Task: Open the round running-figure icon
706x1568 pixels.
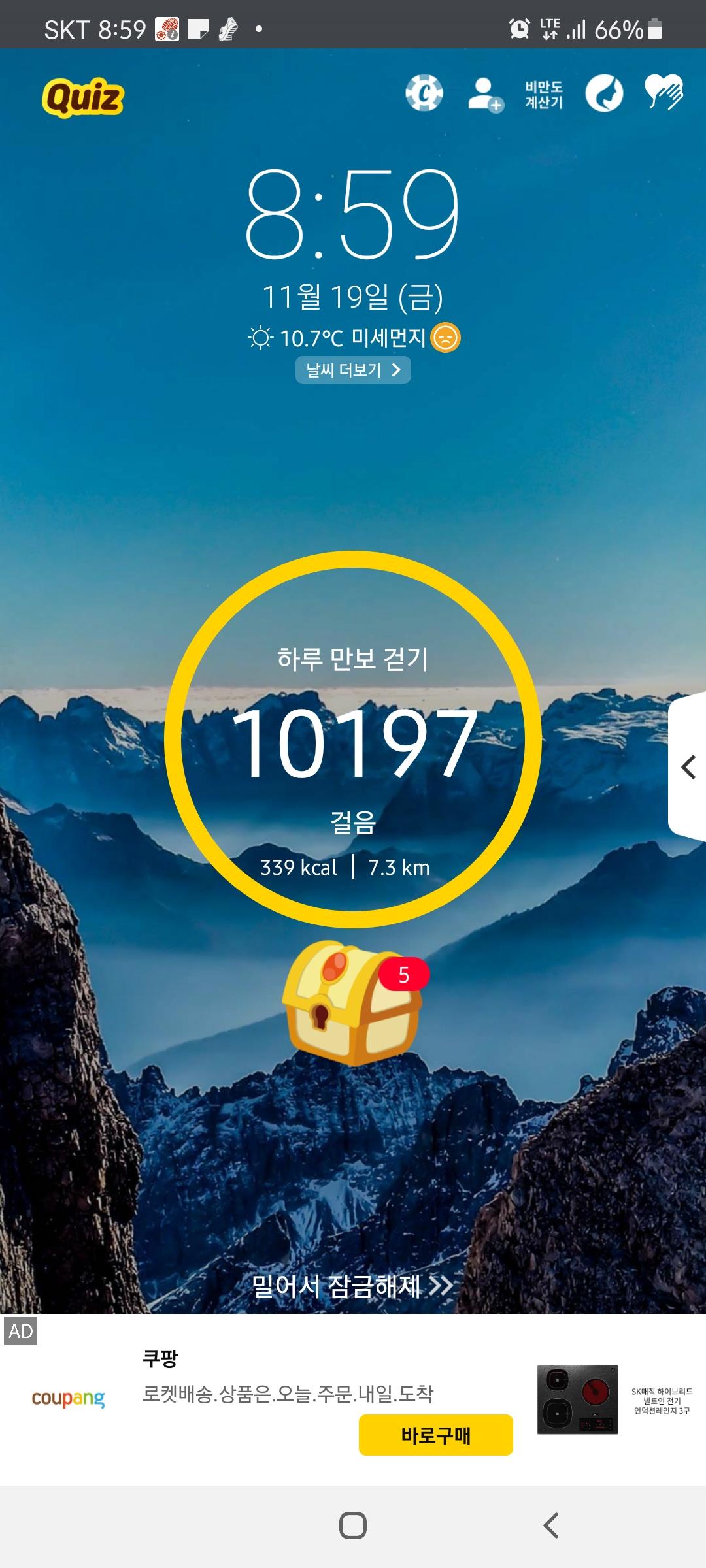Action: tap(604, 93)
